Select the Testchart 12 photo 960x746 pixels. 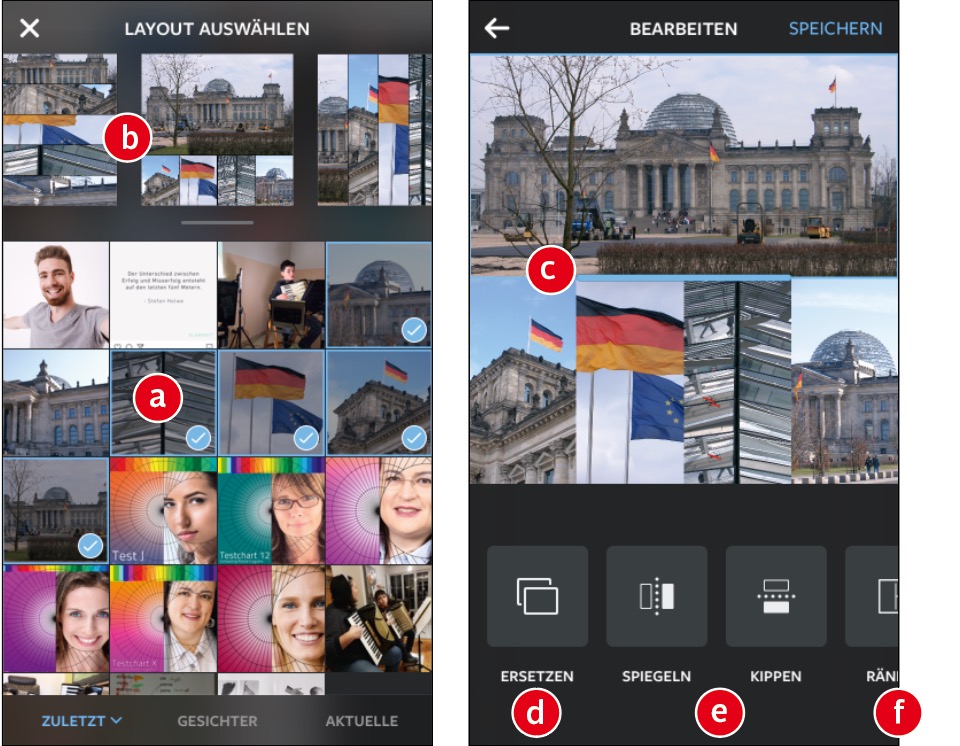coord(270,510)
